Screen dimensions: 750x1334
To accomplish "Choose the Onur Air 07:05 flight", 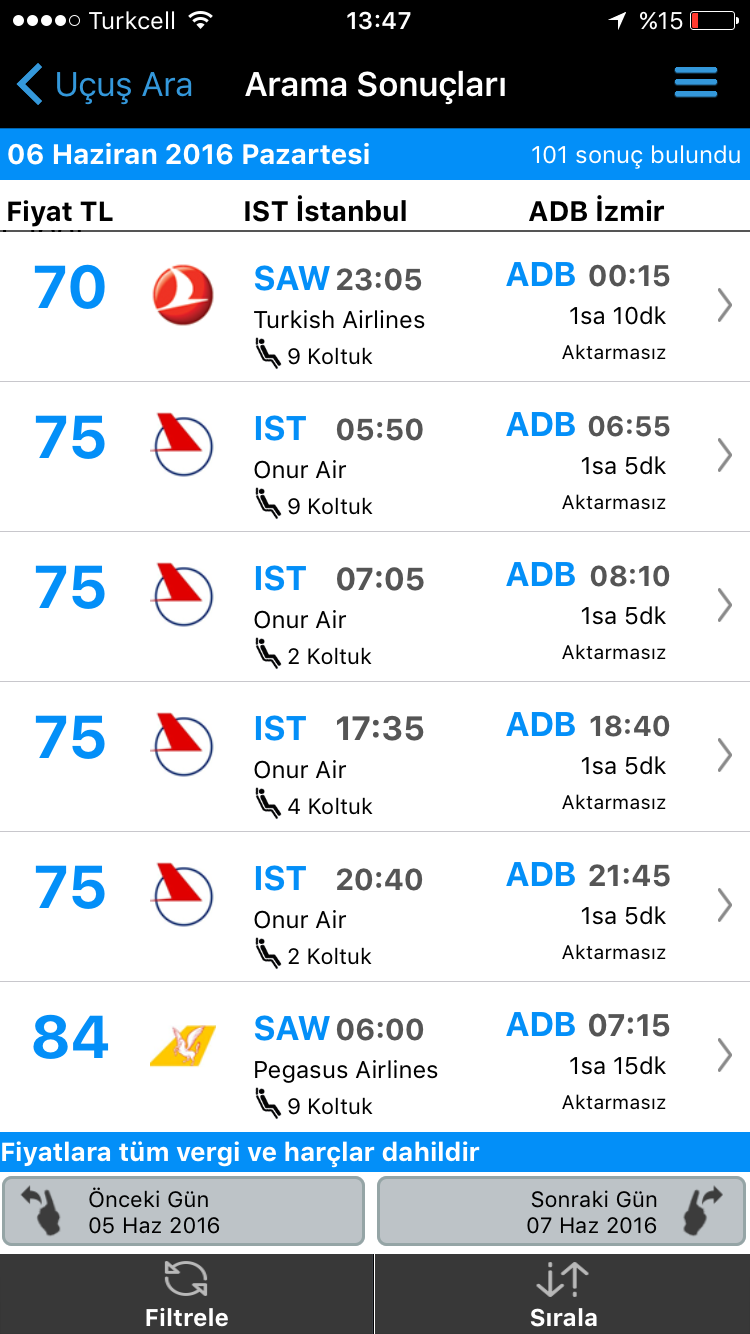I will (375, 607).
